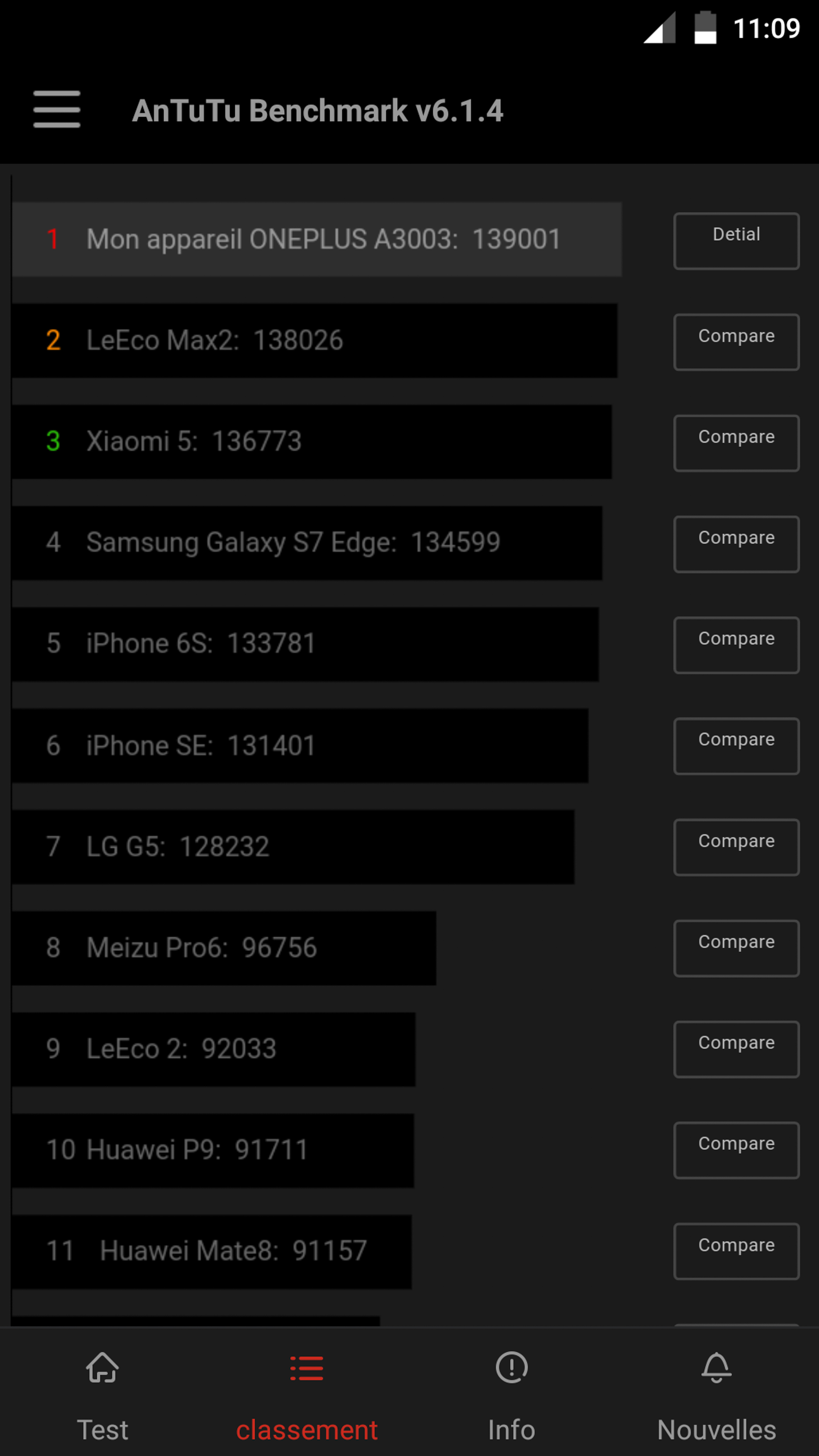The height and width of the screenshot is (1456, 819).
Task: Open the hamburger drawer menu
Action: (56, 109)
